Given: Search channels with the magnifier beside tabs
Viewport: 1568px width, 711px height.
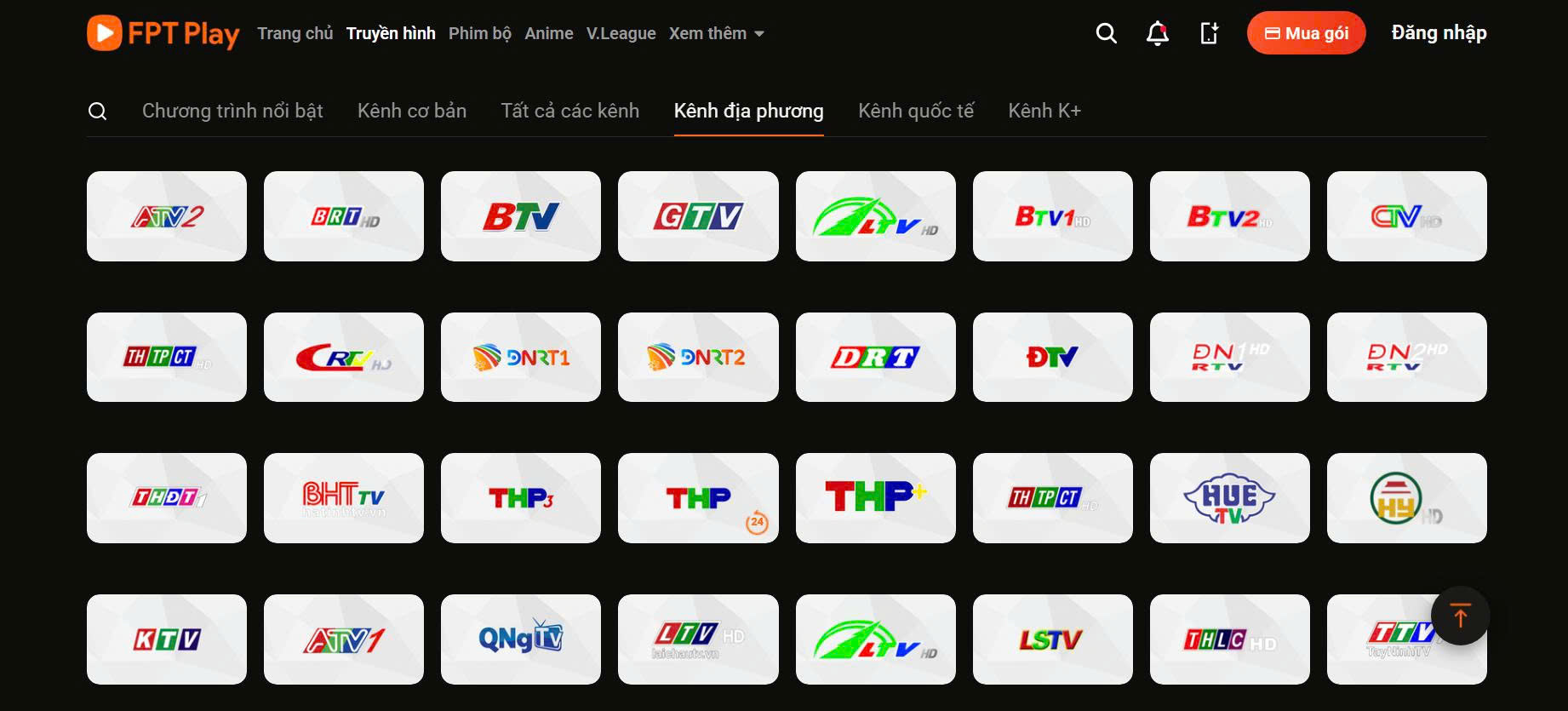Looking at the screenshot, I should (98, 112).
